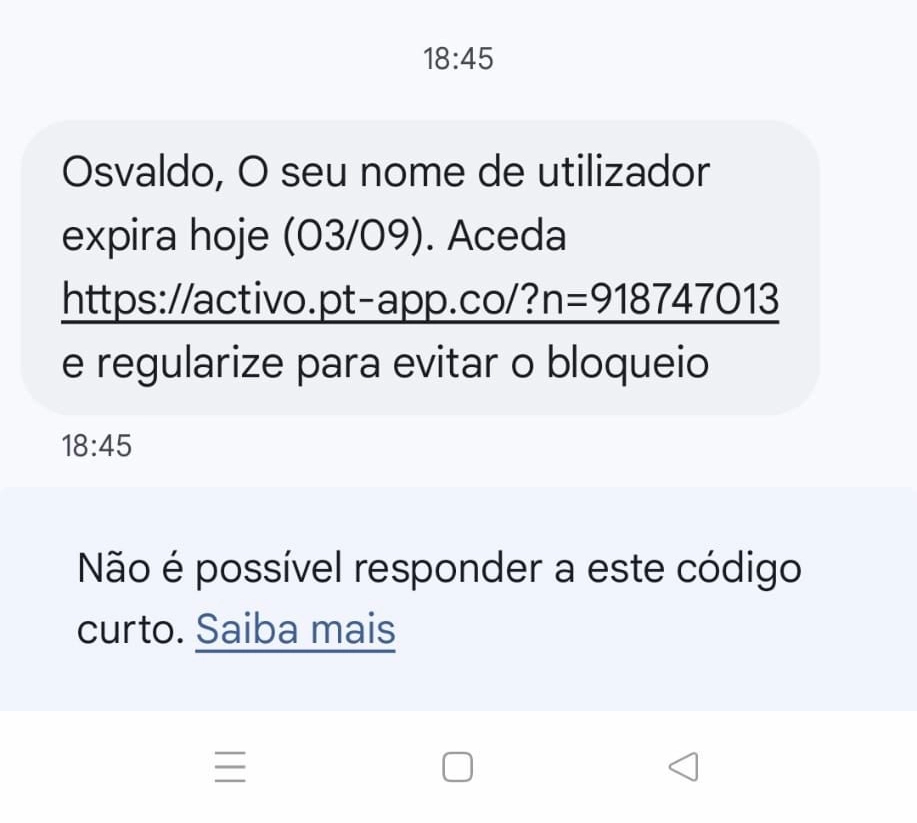Tap the Saiba mais link
This screenshot has height=823, width=917.
[296, 630]
